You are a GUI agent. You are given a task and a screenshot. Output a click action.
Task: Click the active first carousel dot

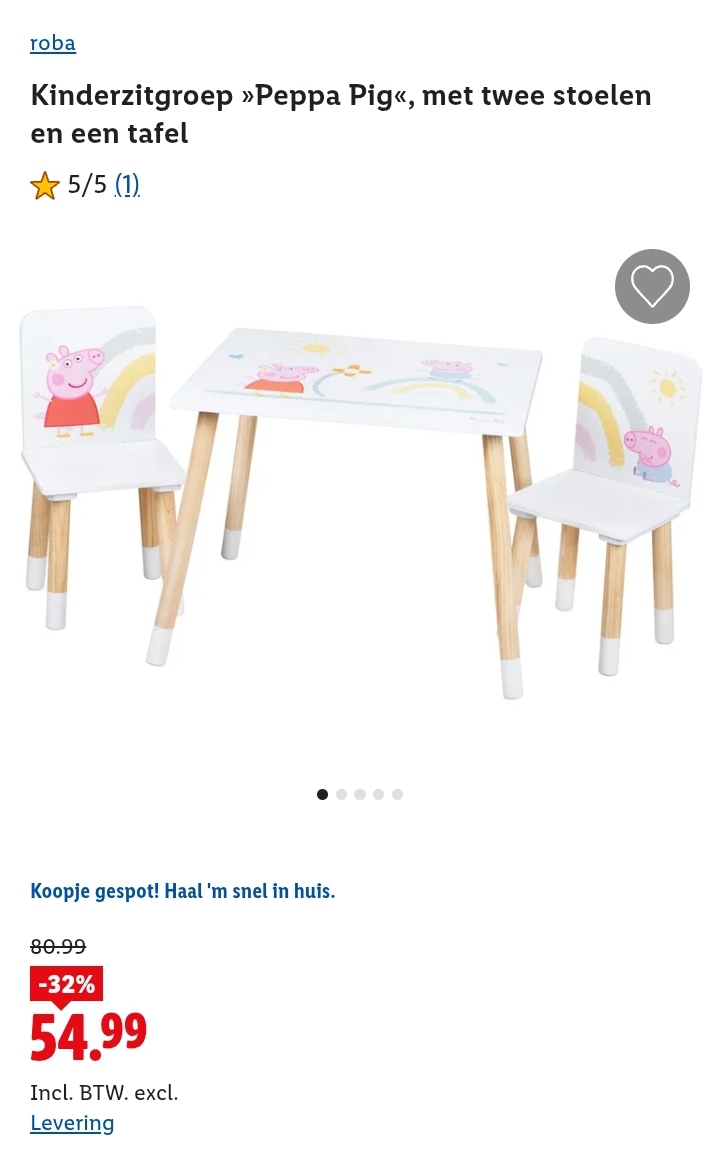click(322, 794)
